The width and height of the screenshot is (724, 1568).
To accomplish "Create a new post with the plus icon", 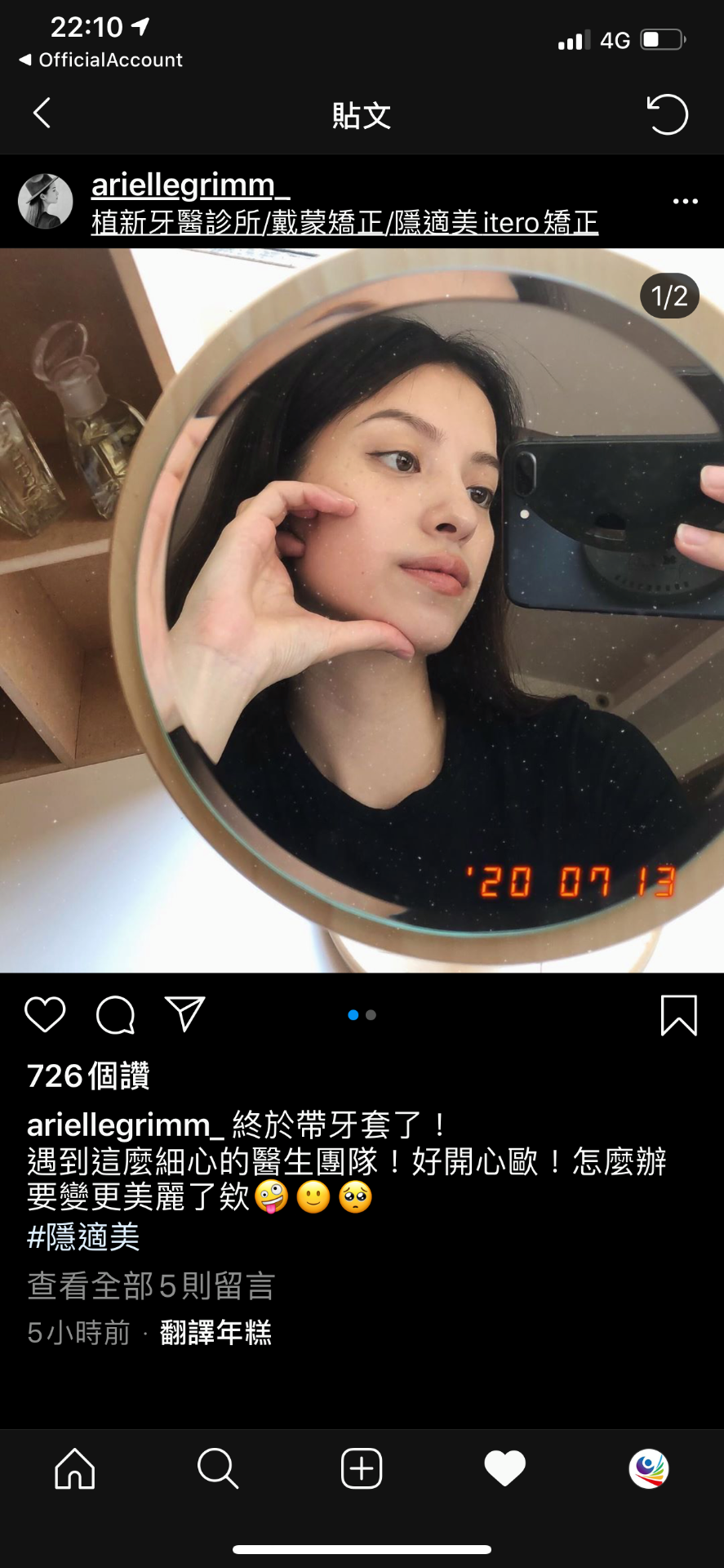I will pos(362,1468).
